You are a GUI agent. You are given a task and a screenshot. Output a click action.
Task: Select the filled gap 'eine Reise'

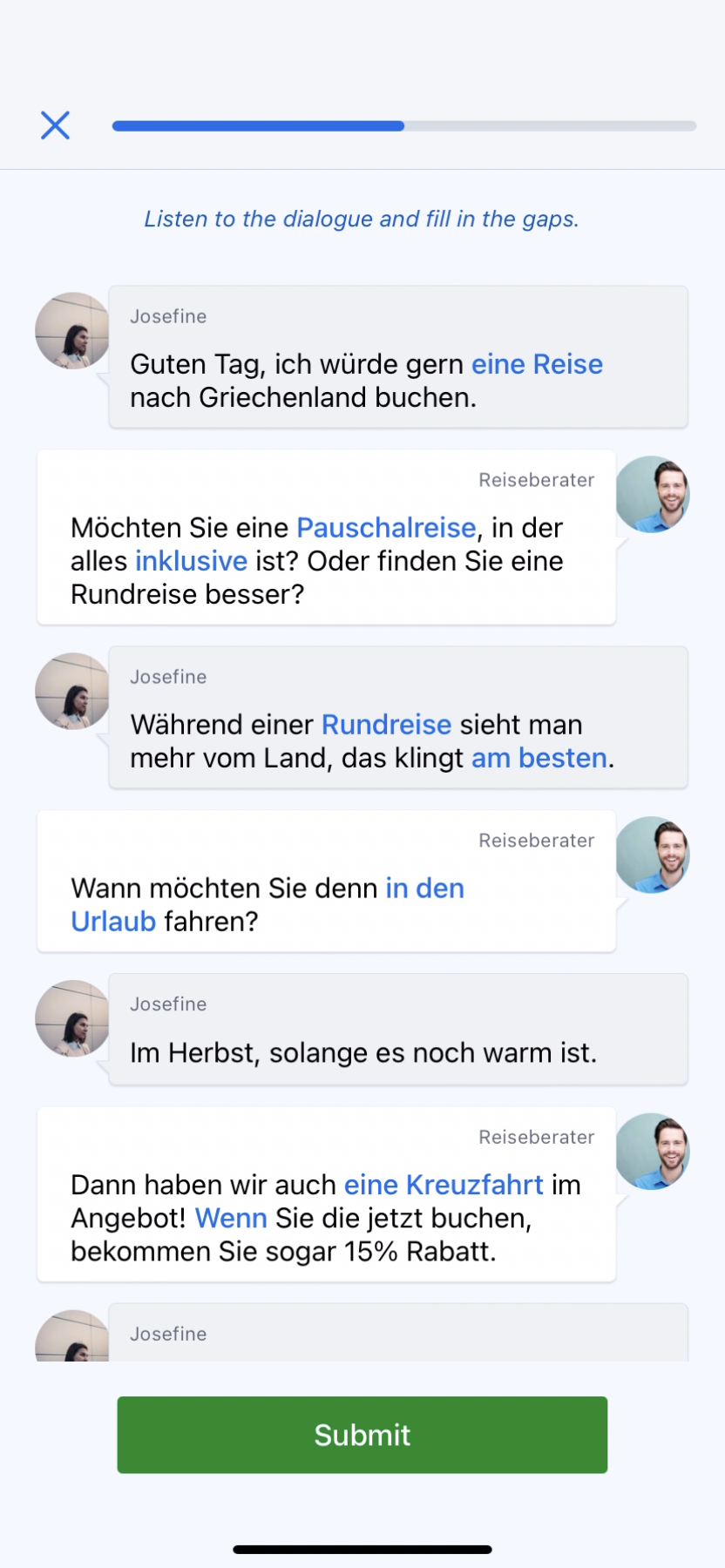(x=537, y=364)
